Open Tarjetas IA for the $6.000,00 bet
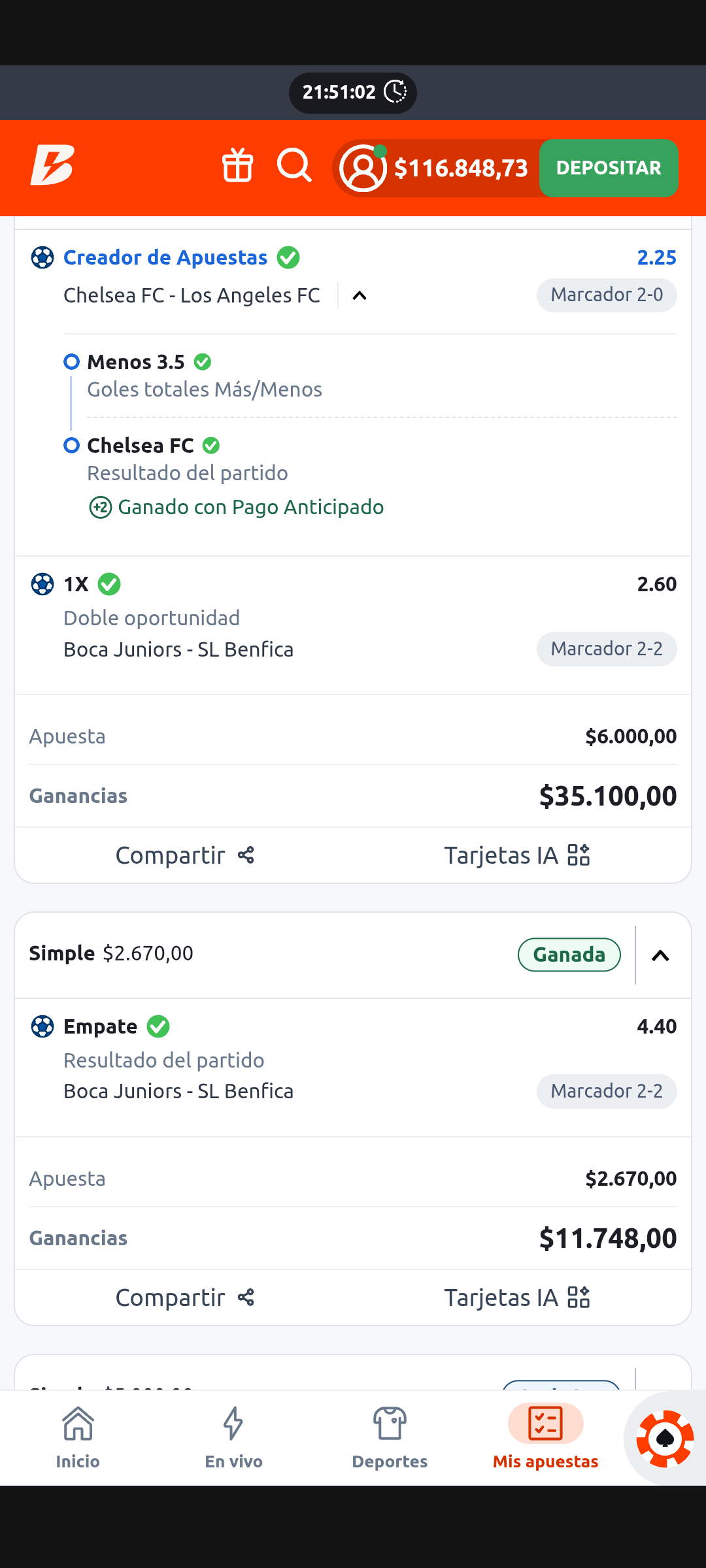 coord(517,855)
